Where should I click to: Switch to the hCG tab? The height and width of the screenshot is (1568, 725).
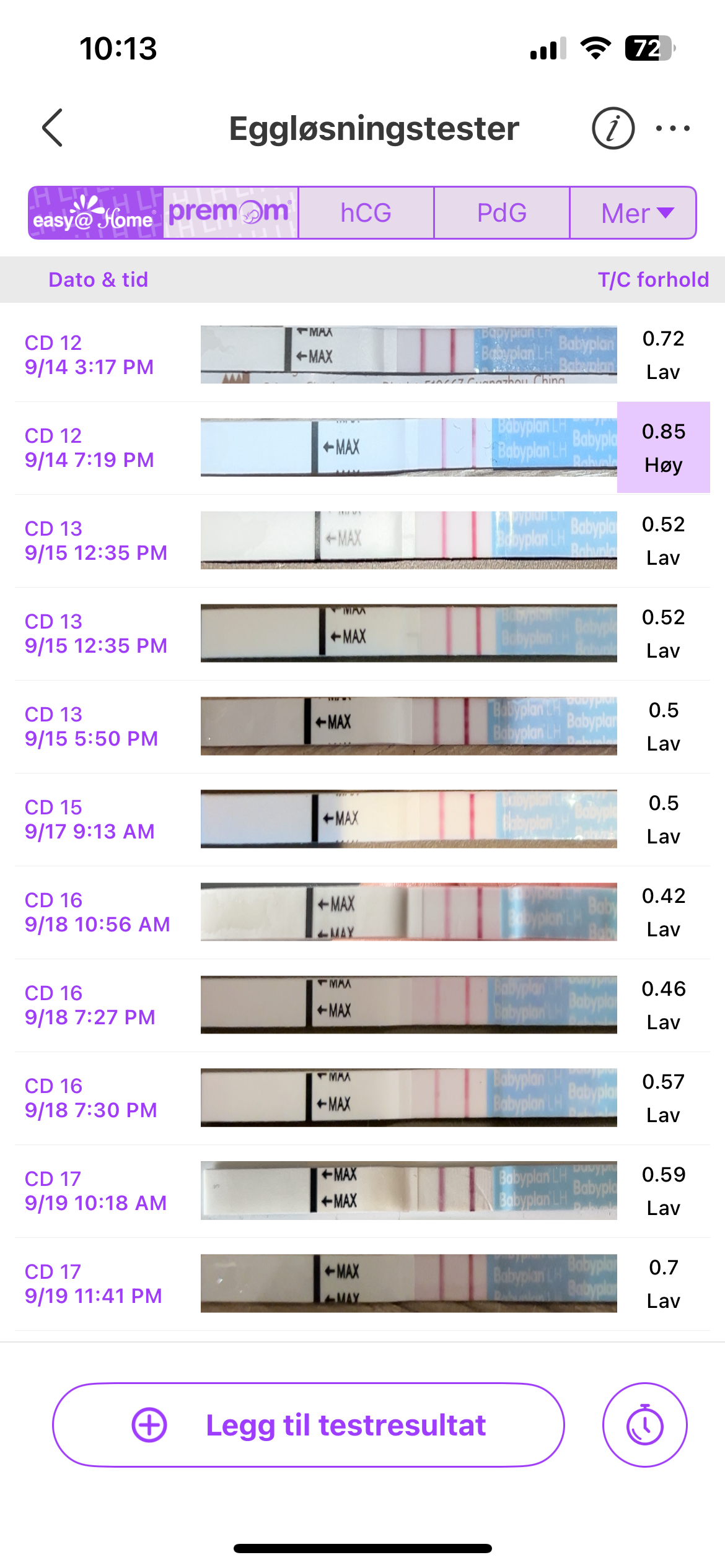coord(366,213)
